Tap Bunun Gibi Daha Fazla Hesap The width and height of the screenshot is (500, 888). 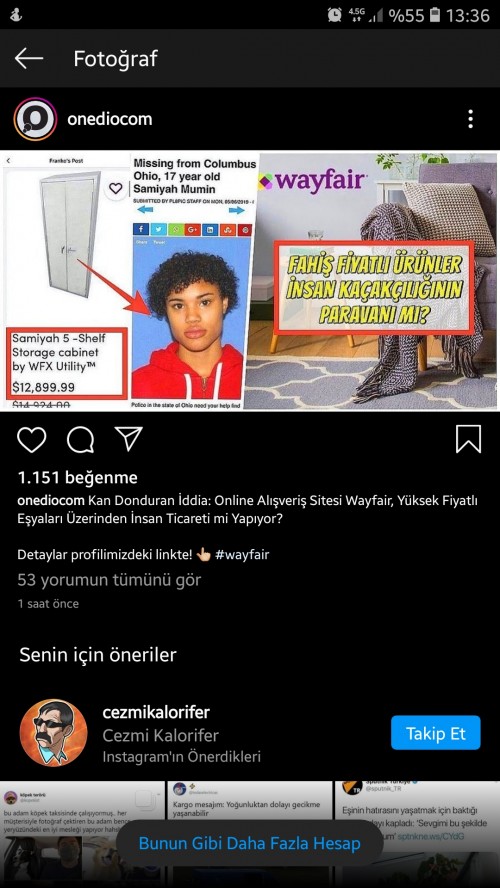[250, 844]
